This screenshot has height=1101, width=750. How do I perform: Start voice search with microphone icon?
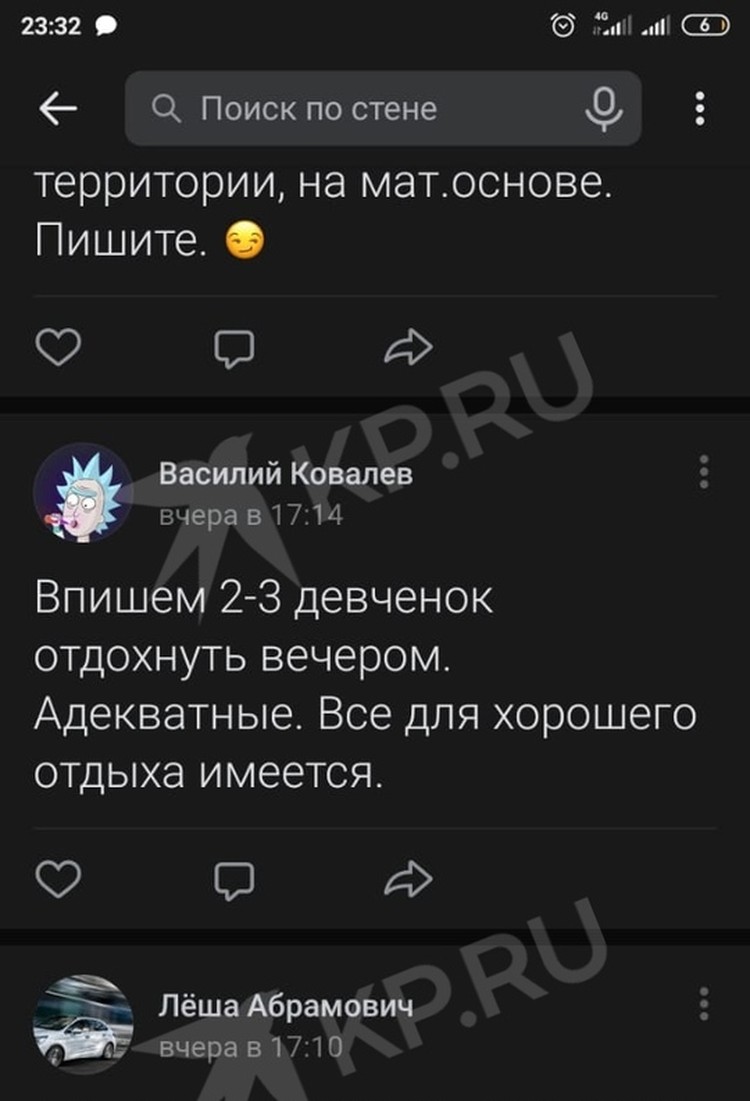pyautogui.click(x=603, y=109)
